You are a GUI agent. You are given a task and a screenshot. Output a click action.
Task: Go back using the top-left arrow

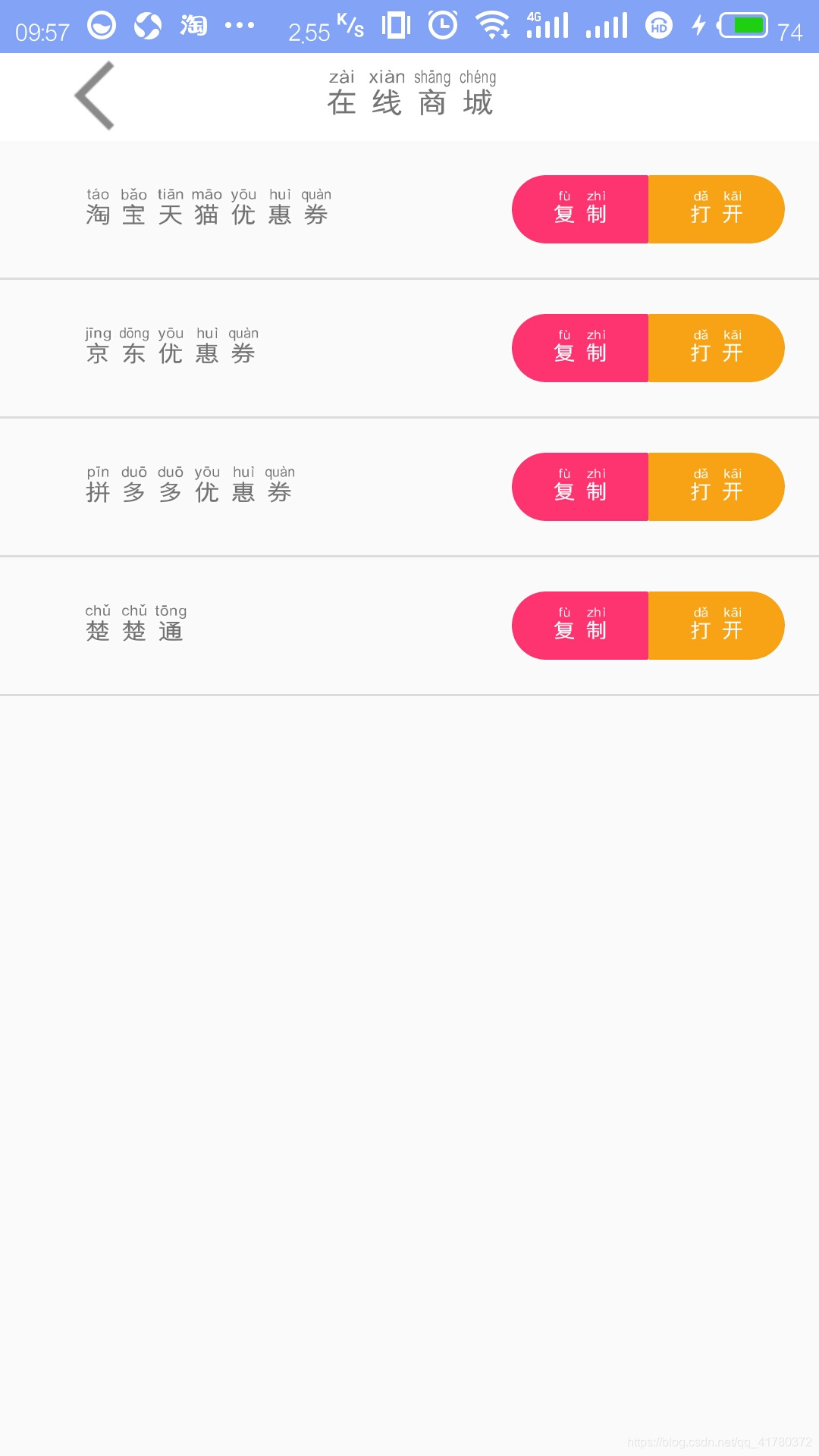click(x=94, y=96)
